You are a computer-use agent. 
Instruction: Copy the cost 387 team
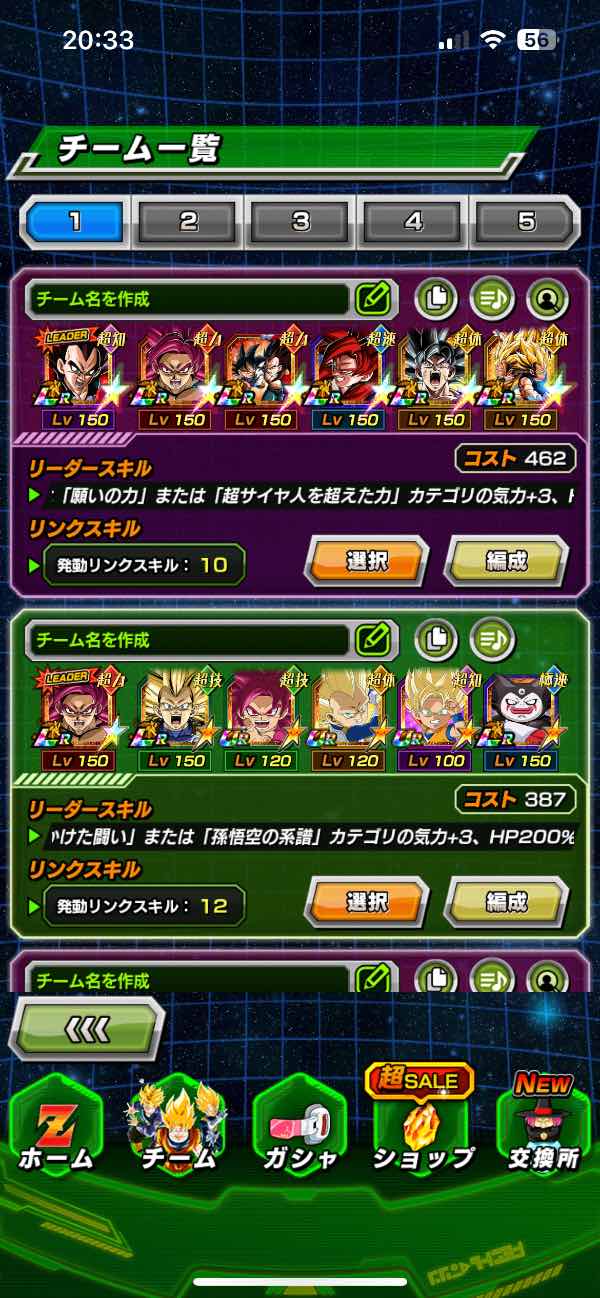(x=435, y=638)
